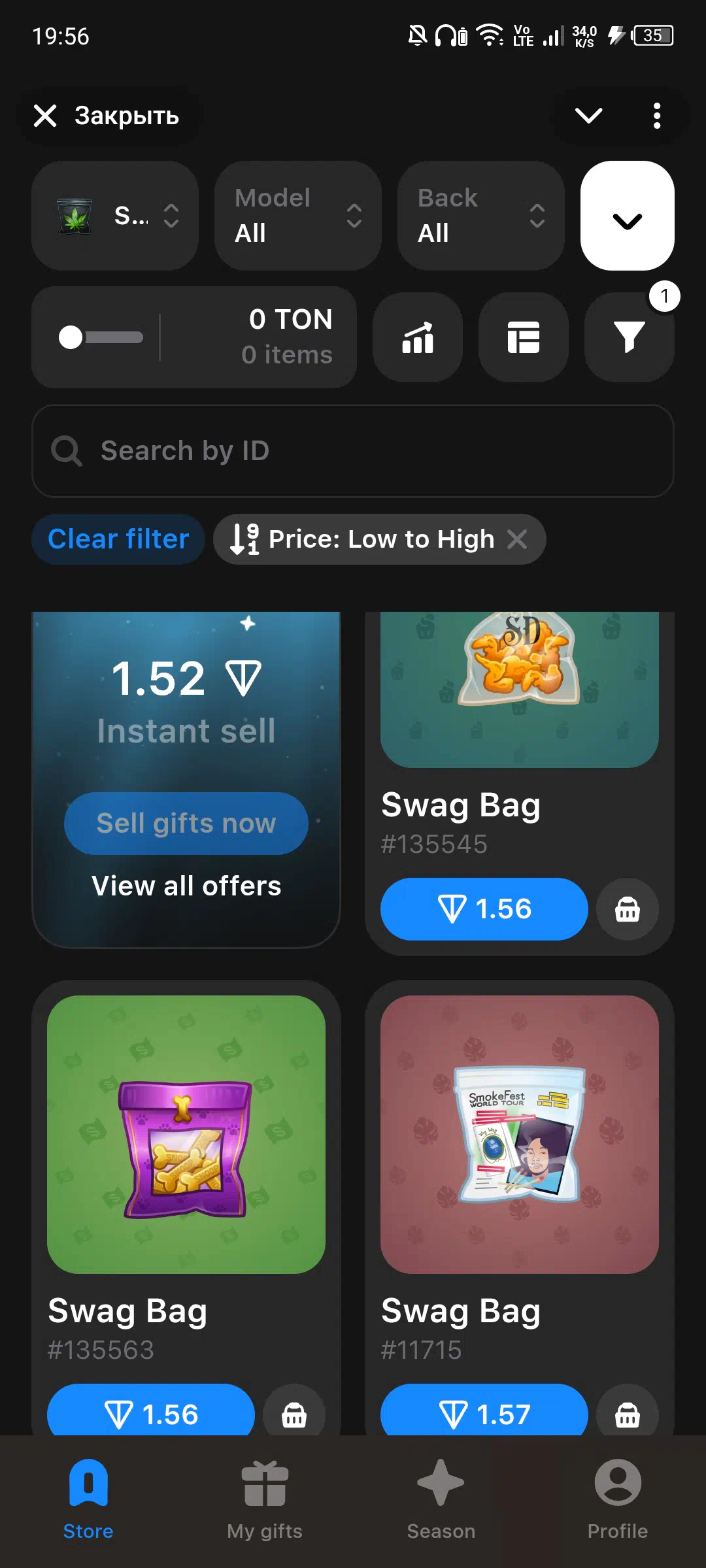Switch the layout view icon
This screenshot has height=1568, width=706.
tap(524, 337)
